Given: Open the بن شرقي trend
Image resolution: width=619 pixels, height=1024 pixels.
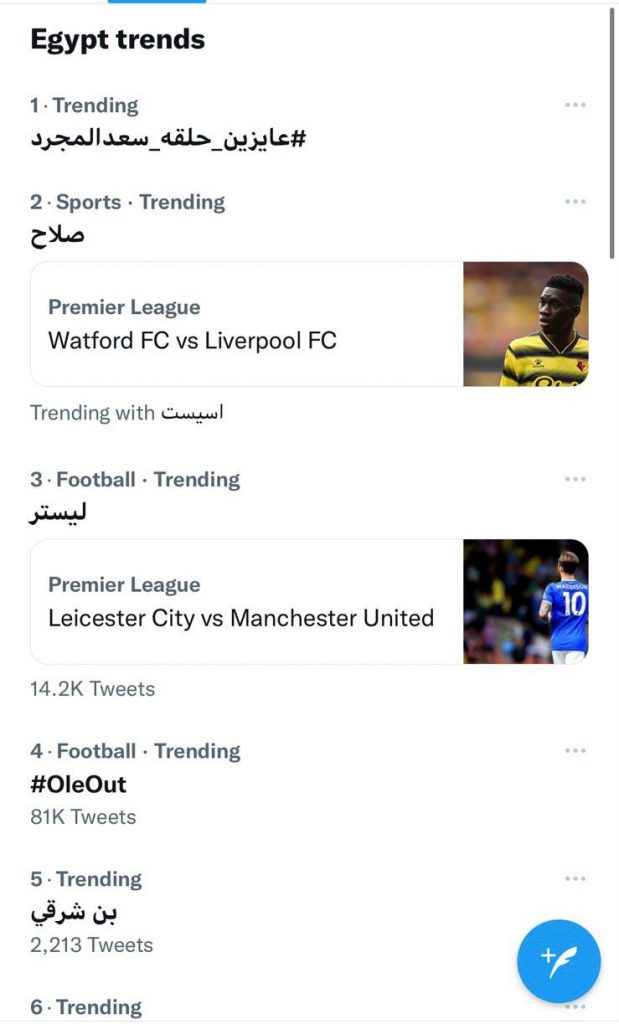Looking at the screenshot, I should coord(74,912).
